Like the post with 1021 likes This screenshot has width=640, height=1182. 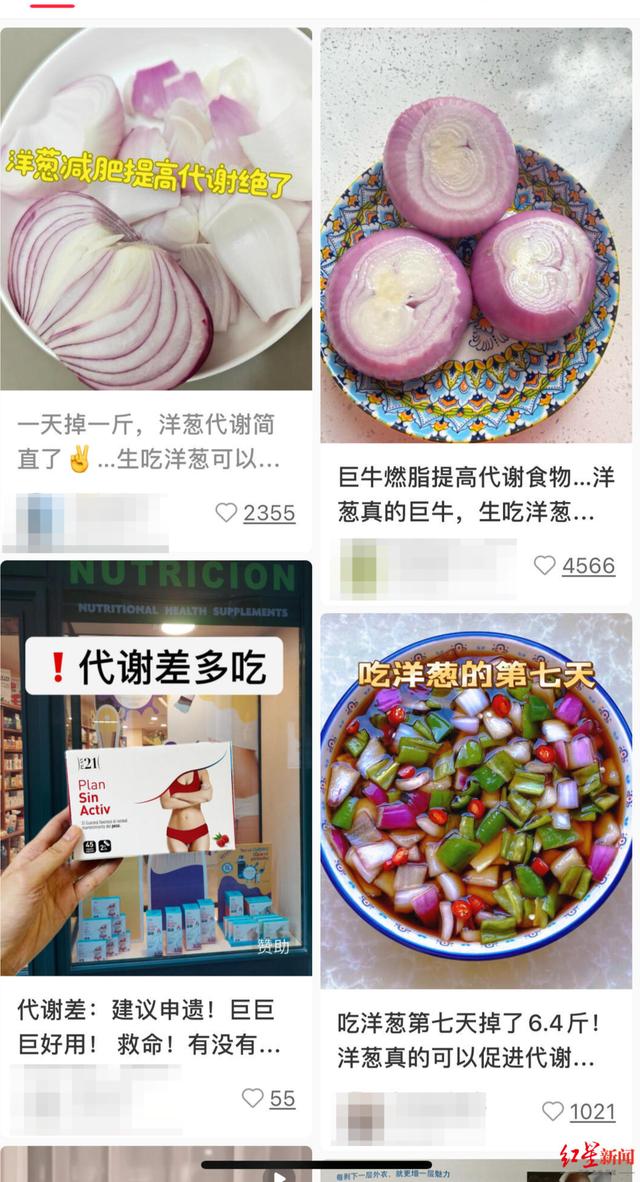point(553,1111)
